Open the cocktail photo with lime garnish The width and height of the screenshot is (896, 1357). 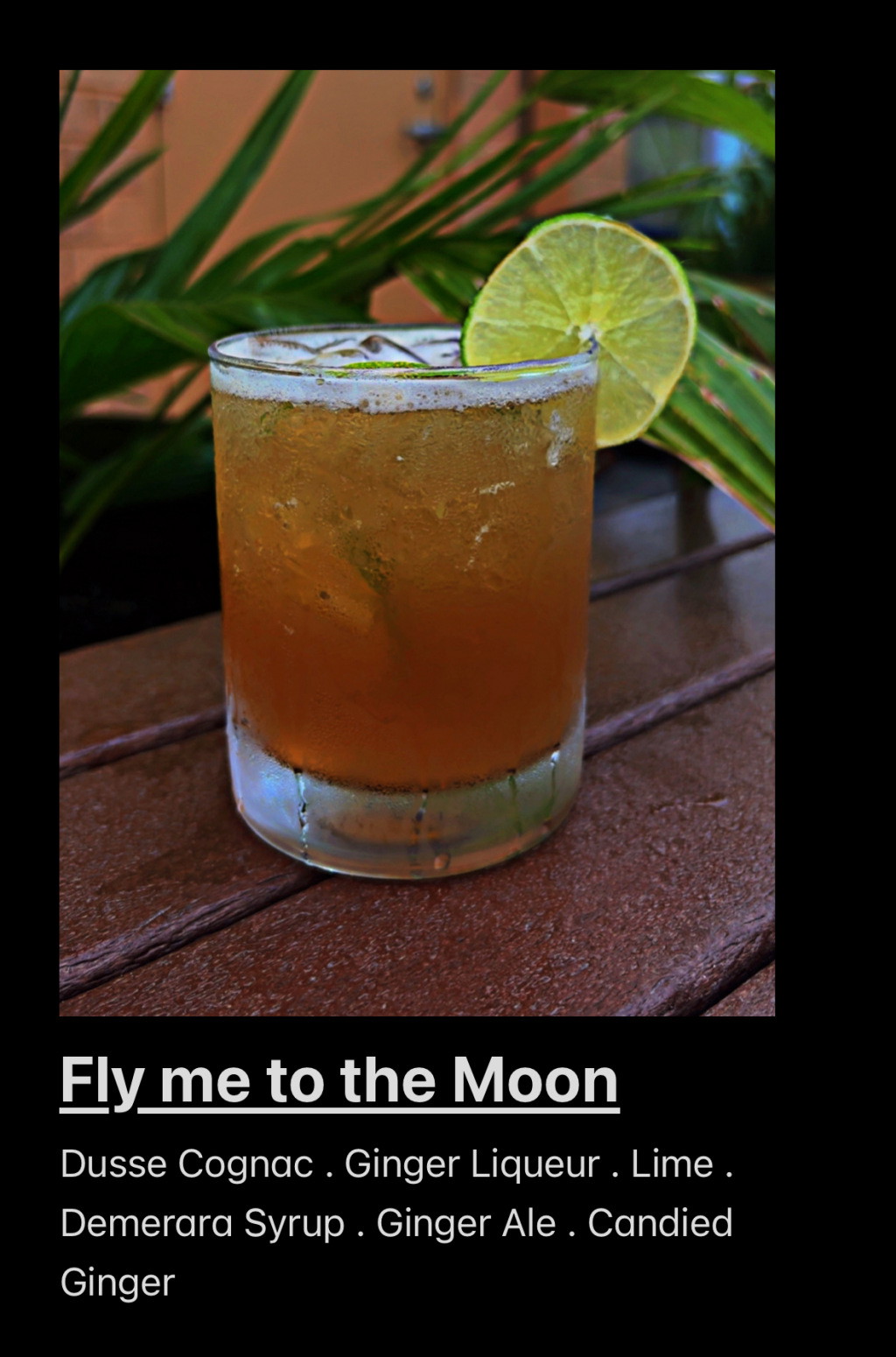(416, 543)
